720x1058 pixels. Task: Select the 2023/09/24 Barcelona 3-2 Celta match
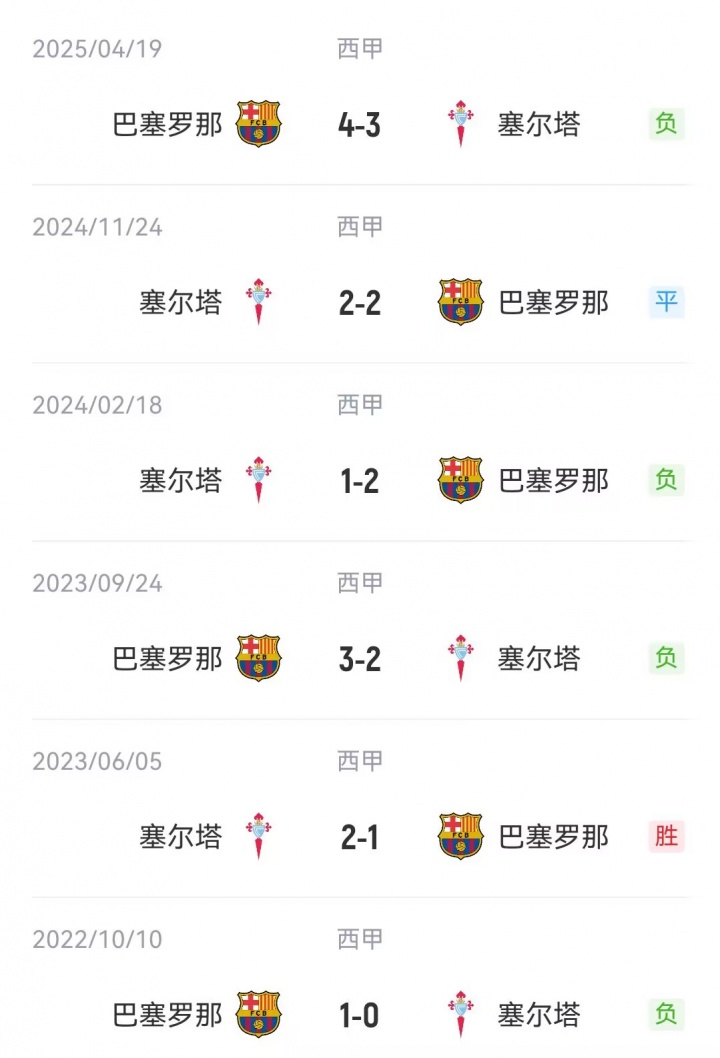pyautogui.click(x=360, y=658)
